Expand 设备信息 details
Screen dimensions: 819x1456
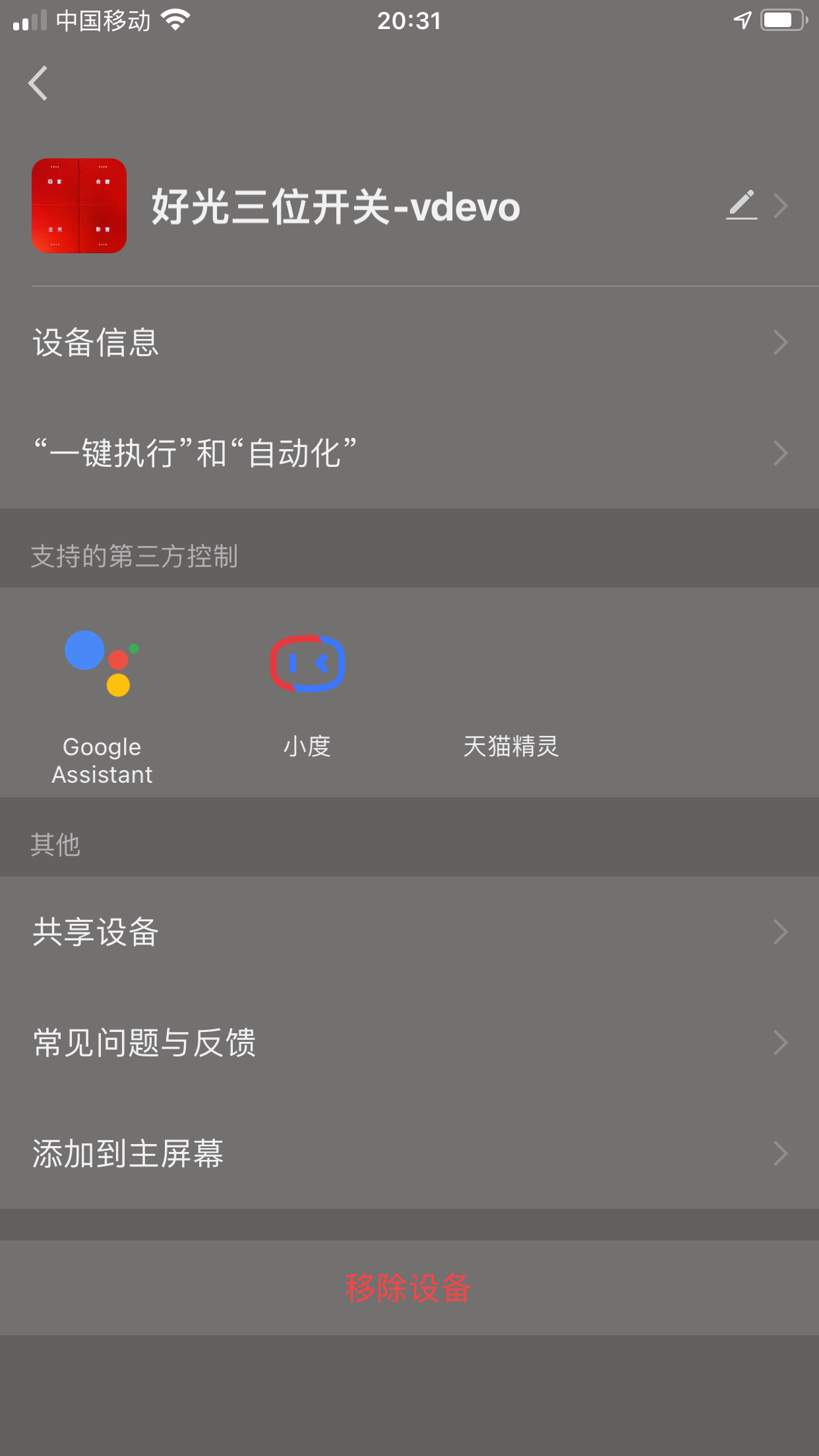[409, 342]
